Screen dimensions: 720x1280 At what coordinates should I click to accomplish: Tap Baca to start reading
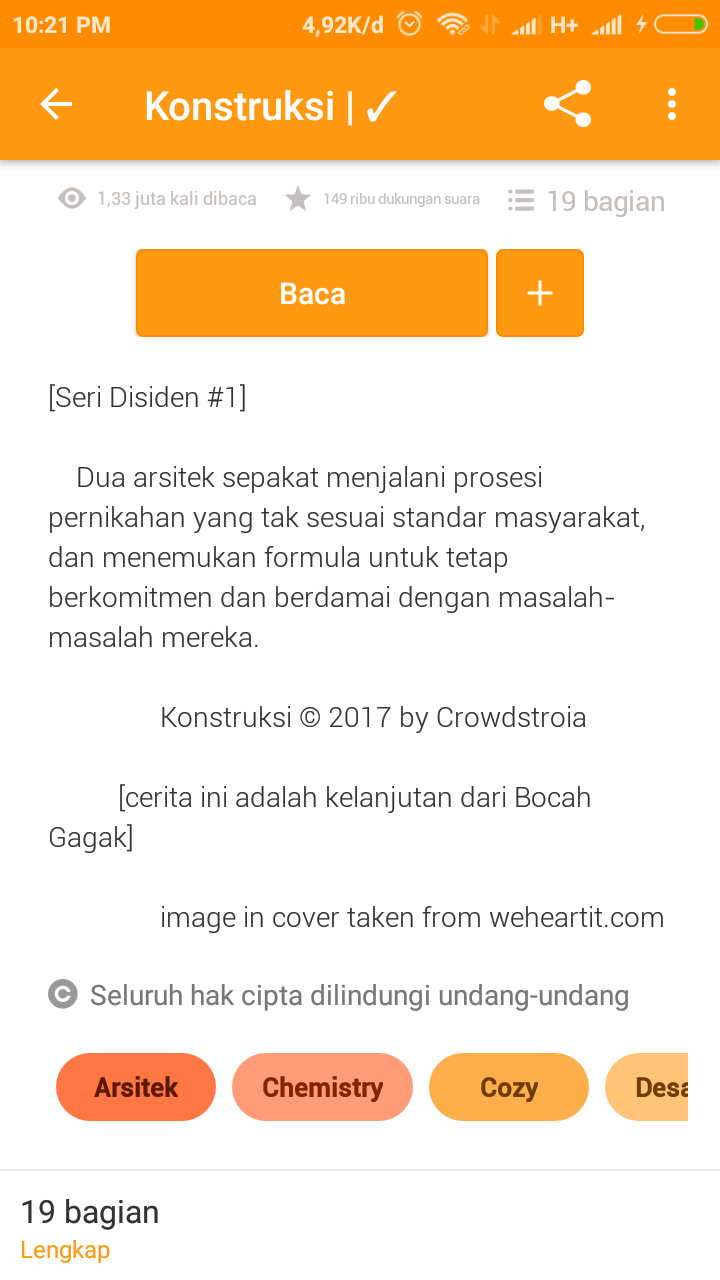coord(312,293)
